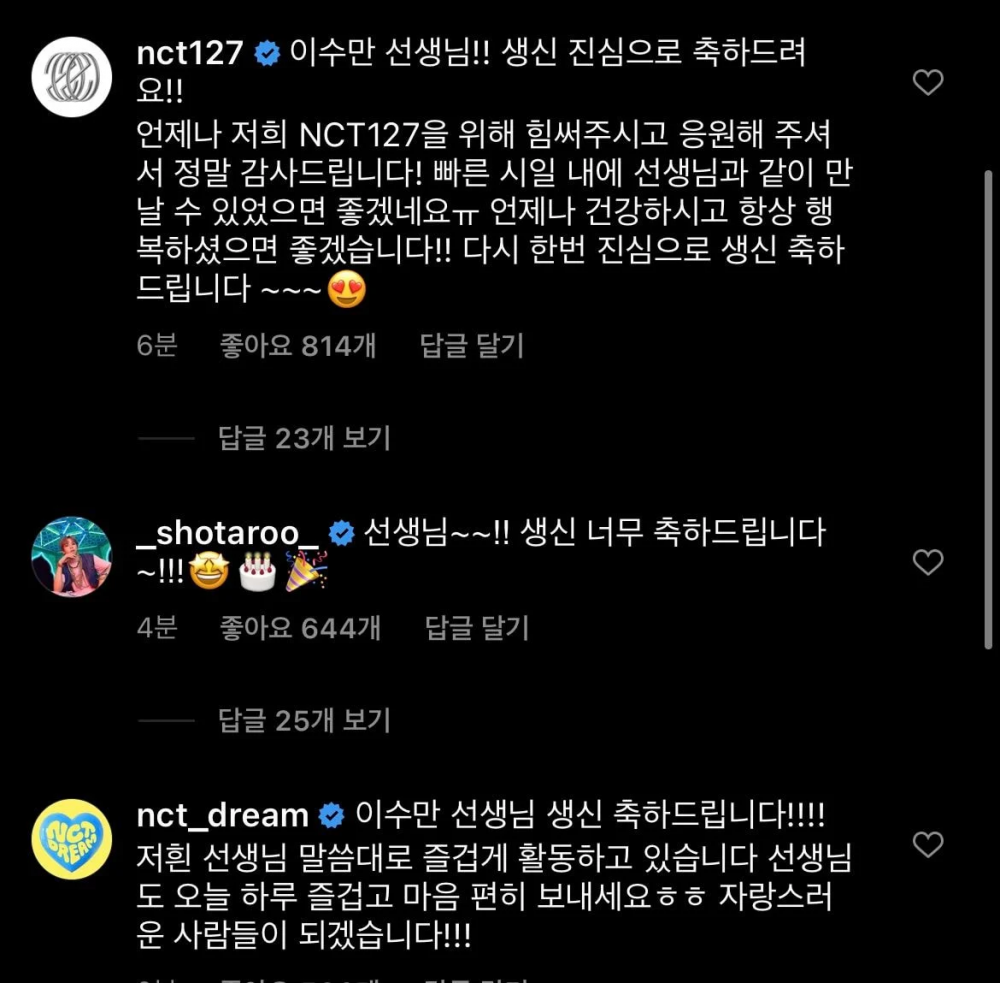
Task: Reply to nct127's comment
Action: pyautogui.click(x=471, y=346)
